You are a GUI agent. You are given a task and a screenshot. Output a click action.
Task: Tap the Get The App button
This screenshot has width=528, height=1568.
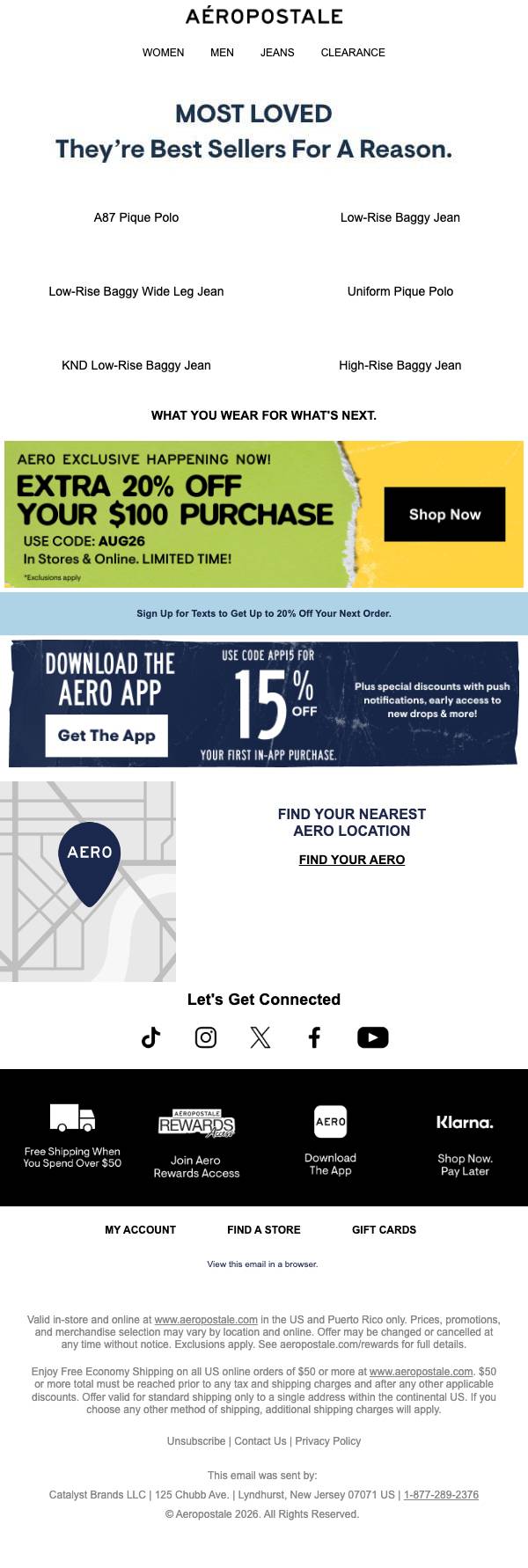pos(106,736)
